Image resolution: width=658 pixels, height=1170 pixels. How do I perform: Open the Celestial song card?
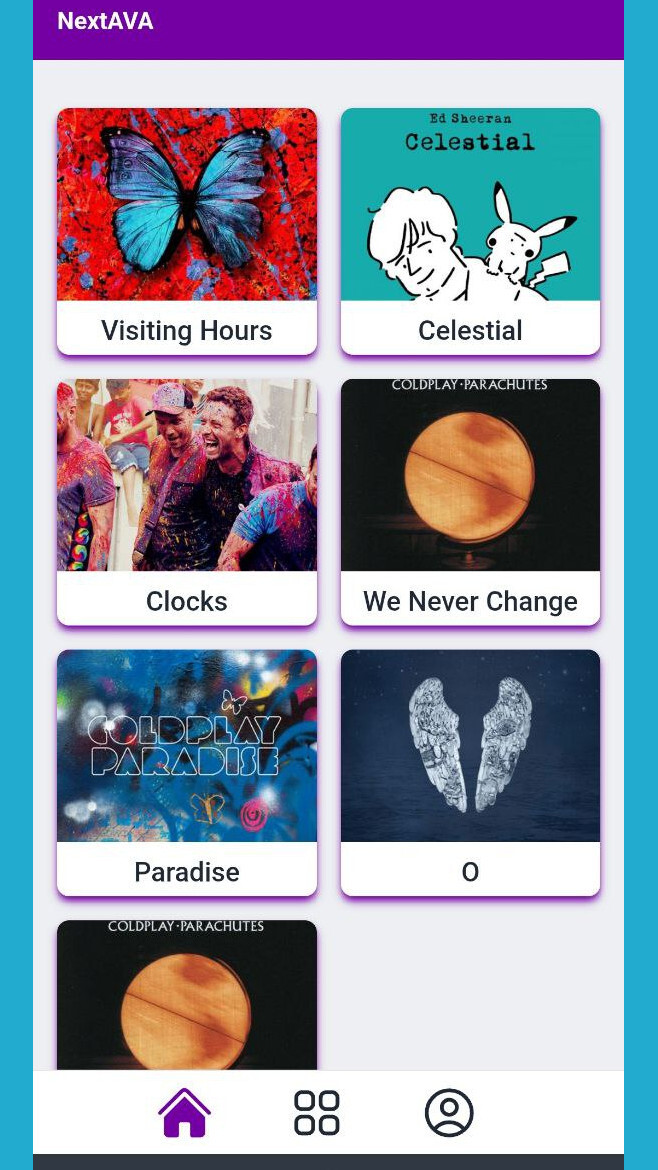(x=470, y=231)
